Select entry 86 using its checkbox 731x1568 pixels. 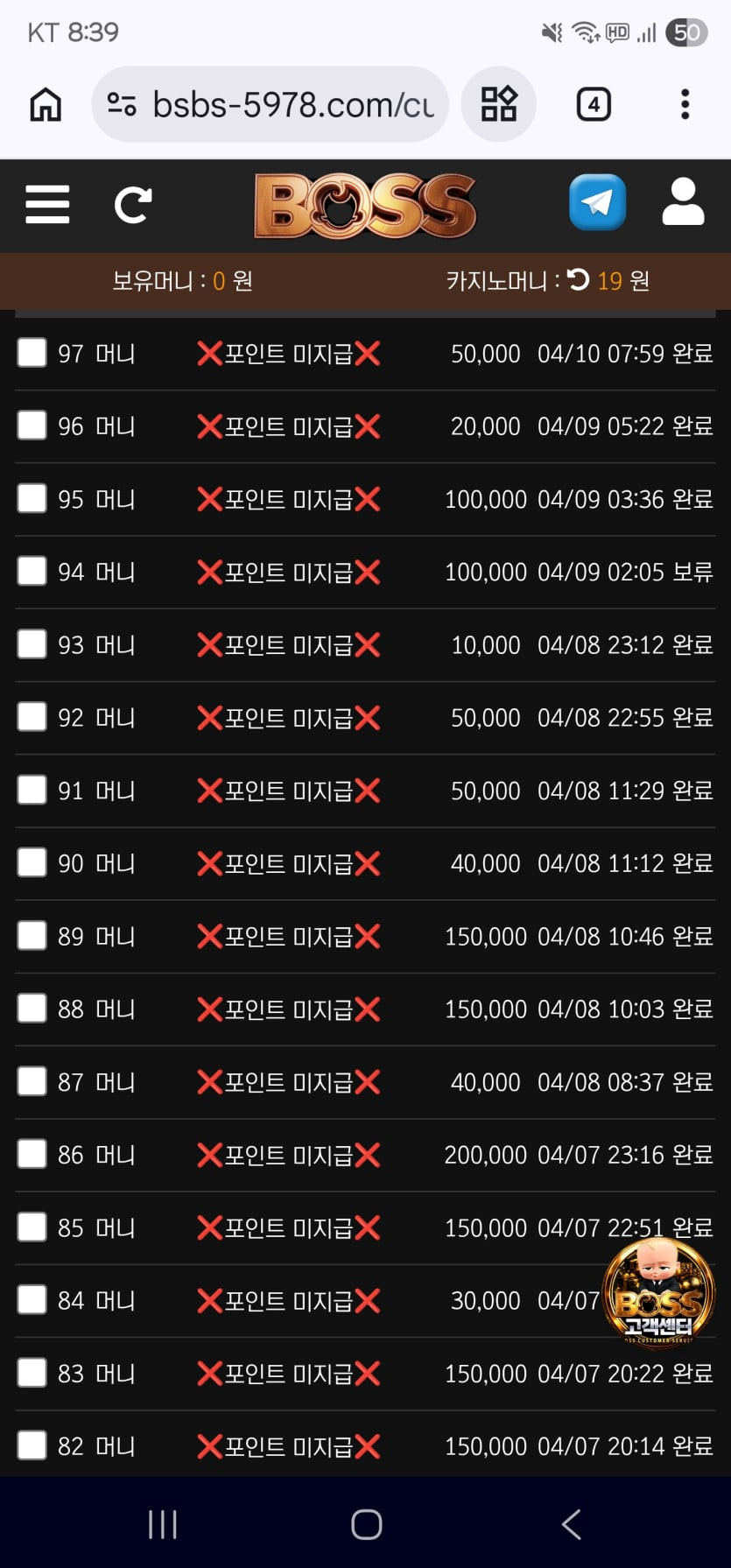[32, 1154]
